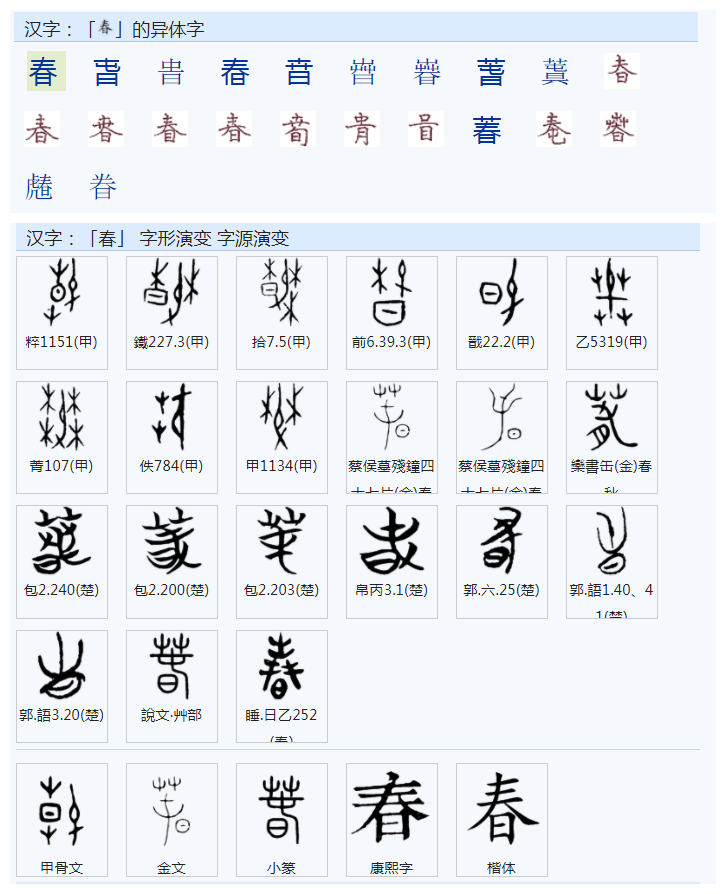Select the 甲骨文 oracle bone form
Image resolution: width=726 pixels, height=894 pixels.
click(x=62, y=819)
